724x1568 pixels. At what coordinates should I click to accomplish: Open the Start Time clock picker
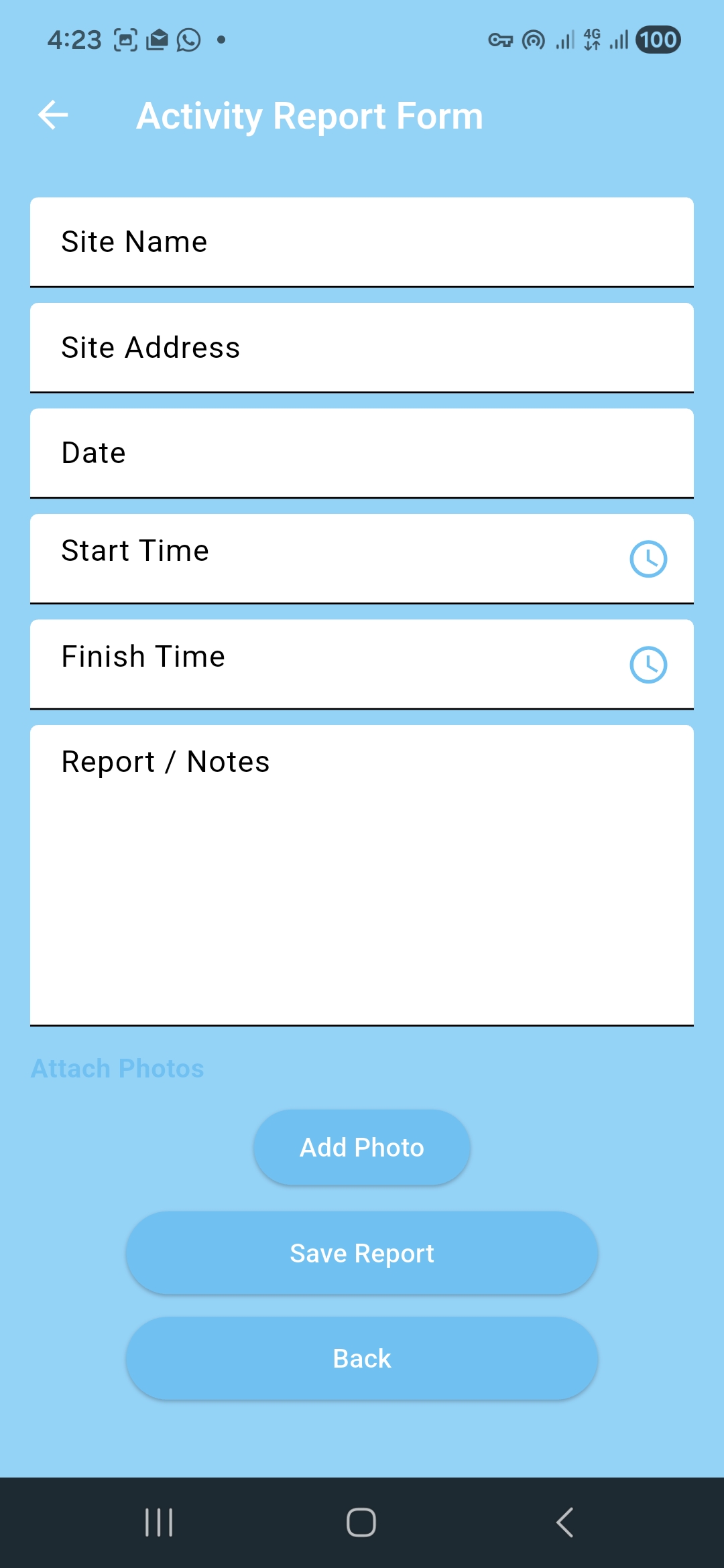(648, 559)
